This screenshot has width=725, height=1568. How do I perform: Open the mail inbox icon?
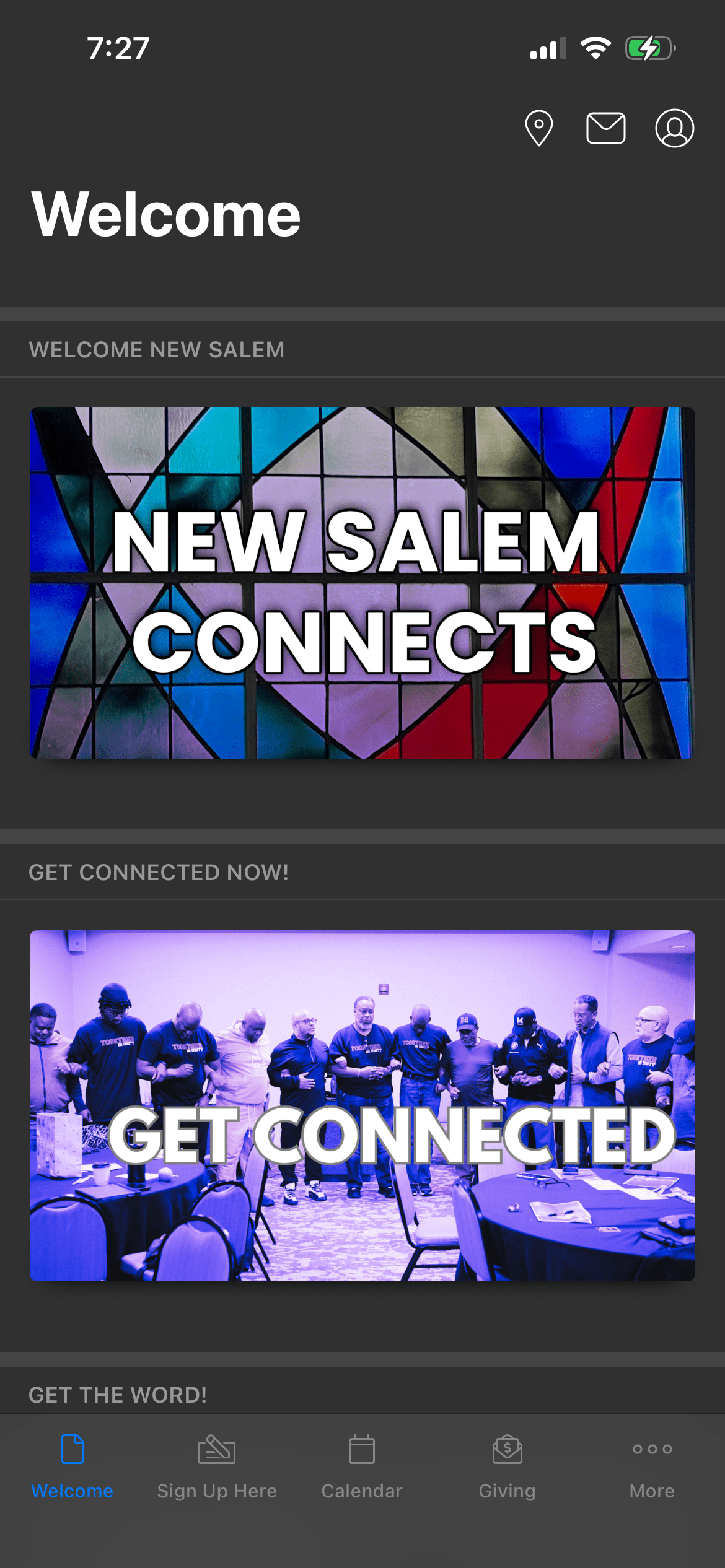click(x=605, y=128)
